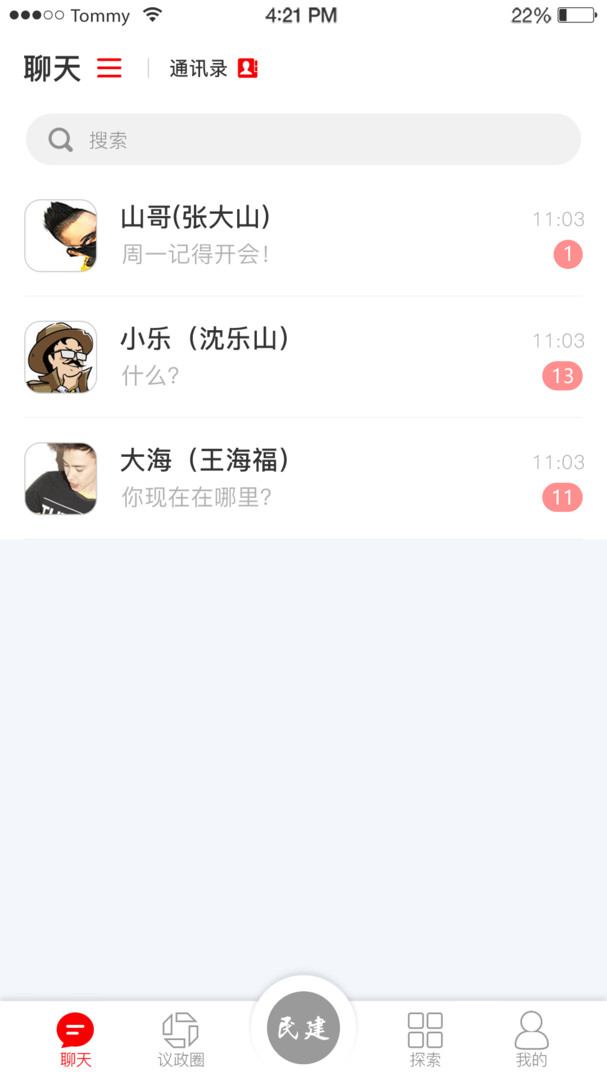Open the 我的 profile tab
The width and height of the screenshot is (607, 1080).
tap(531, 1040)
